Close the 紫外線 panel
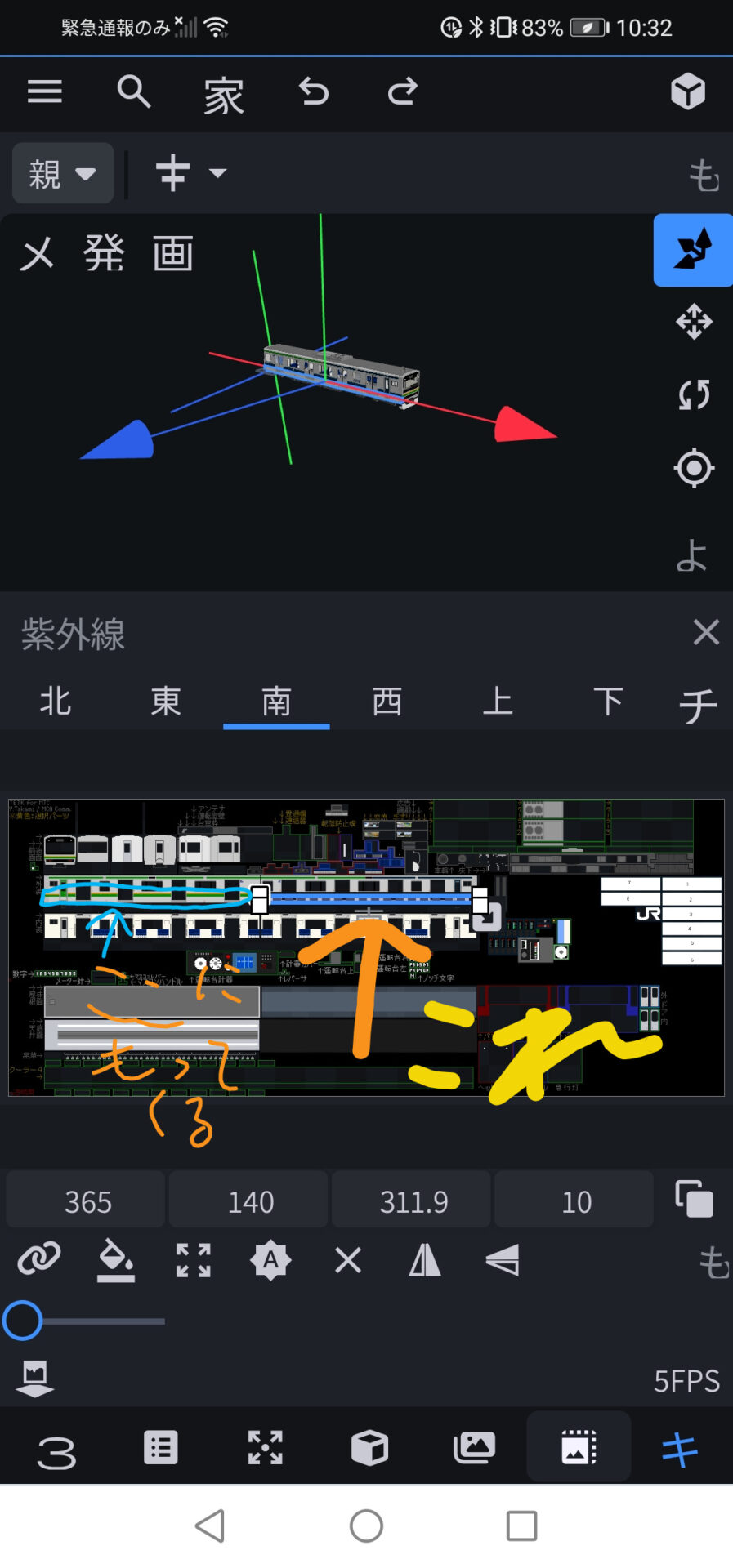 click(706, 632)
